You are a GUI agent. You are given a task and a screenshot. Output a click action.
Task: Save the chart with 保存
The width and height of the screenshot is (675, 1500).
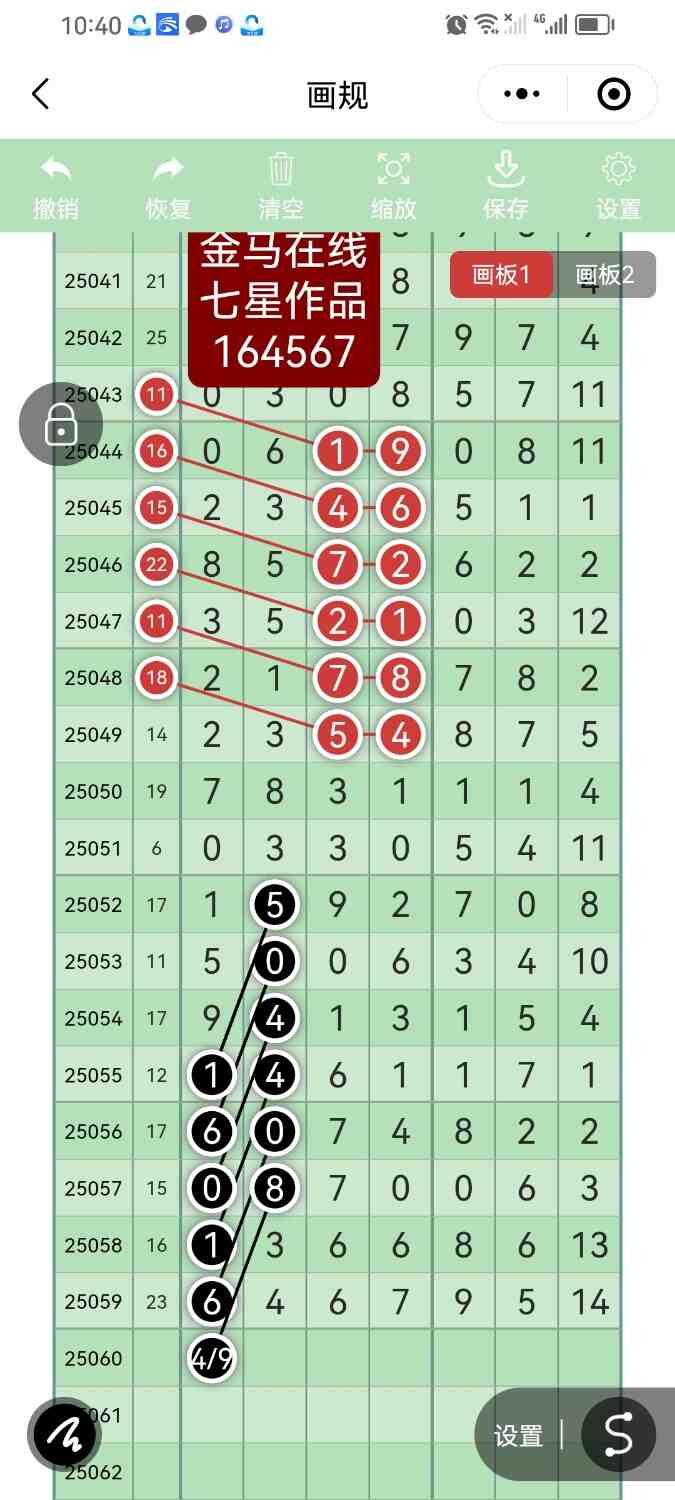point(506,186)
